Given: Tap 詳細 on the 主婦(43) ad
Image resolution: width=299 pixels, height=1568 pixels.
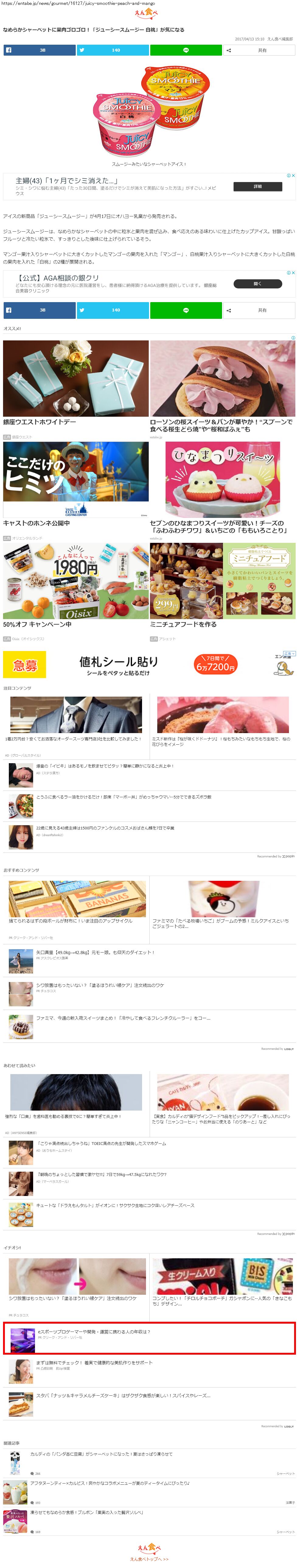Looking at the screenshot, I should coord(258,186).
